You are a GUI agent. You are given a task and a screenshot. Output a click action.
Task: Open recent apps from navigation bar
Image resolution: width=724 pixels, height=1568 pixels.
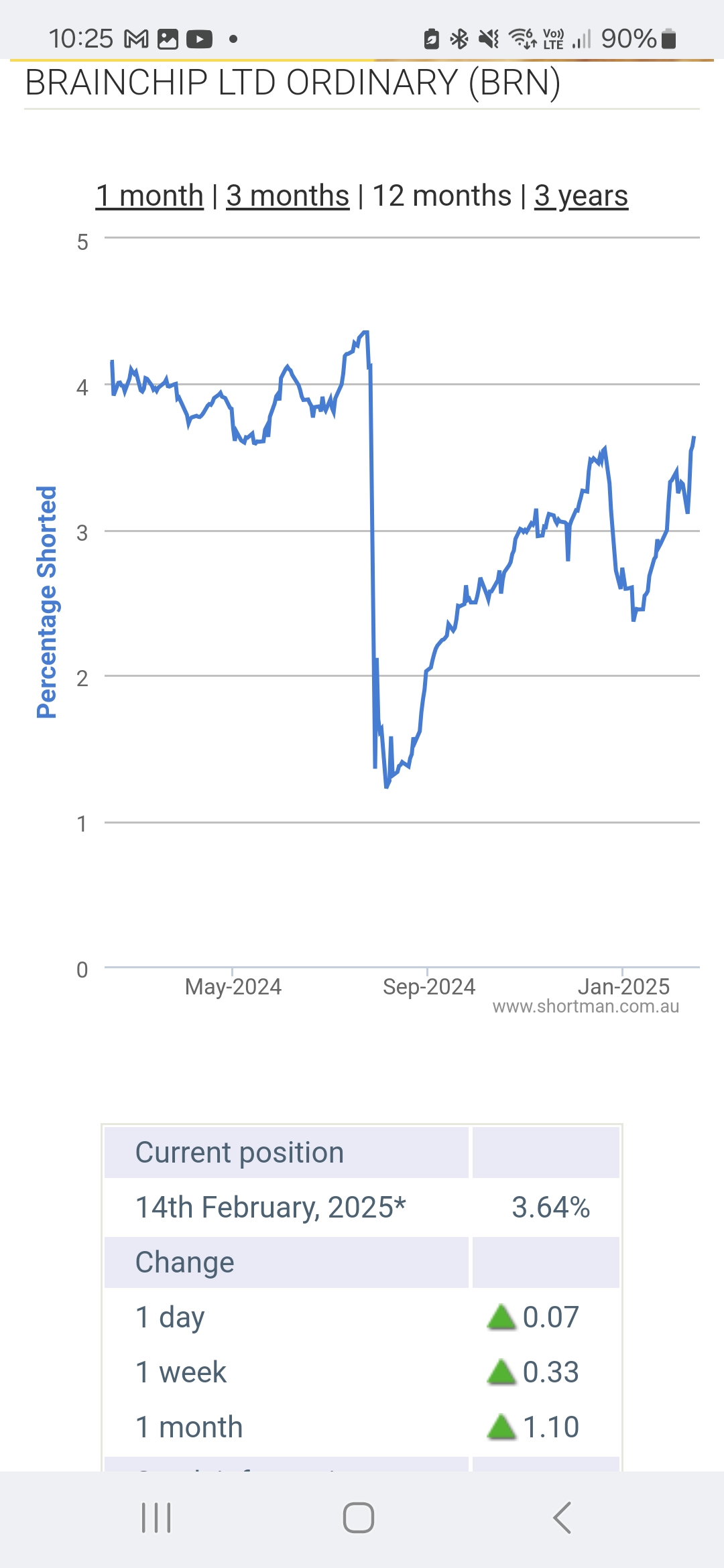click(x=156, y=1518)
